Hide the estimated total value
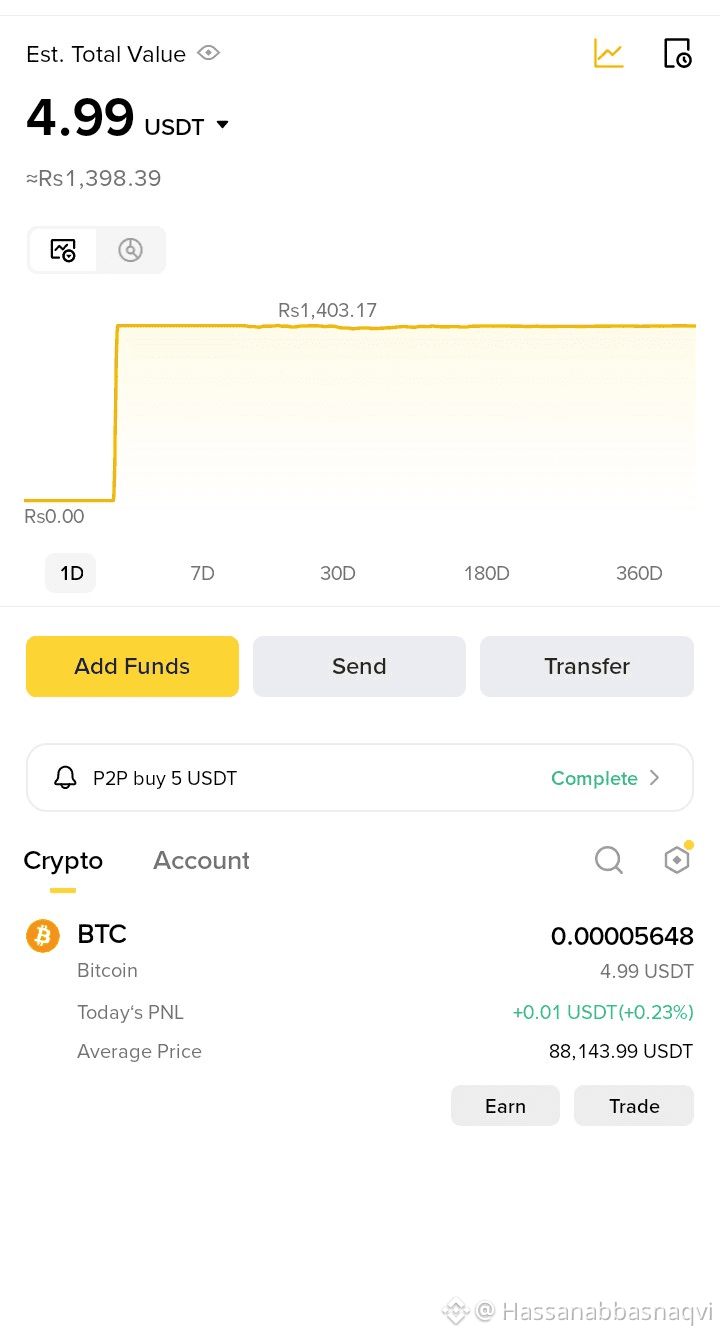 tap(208, 53)
